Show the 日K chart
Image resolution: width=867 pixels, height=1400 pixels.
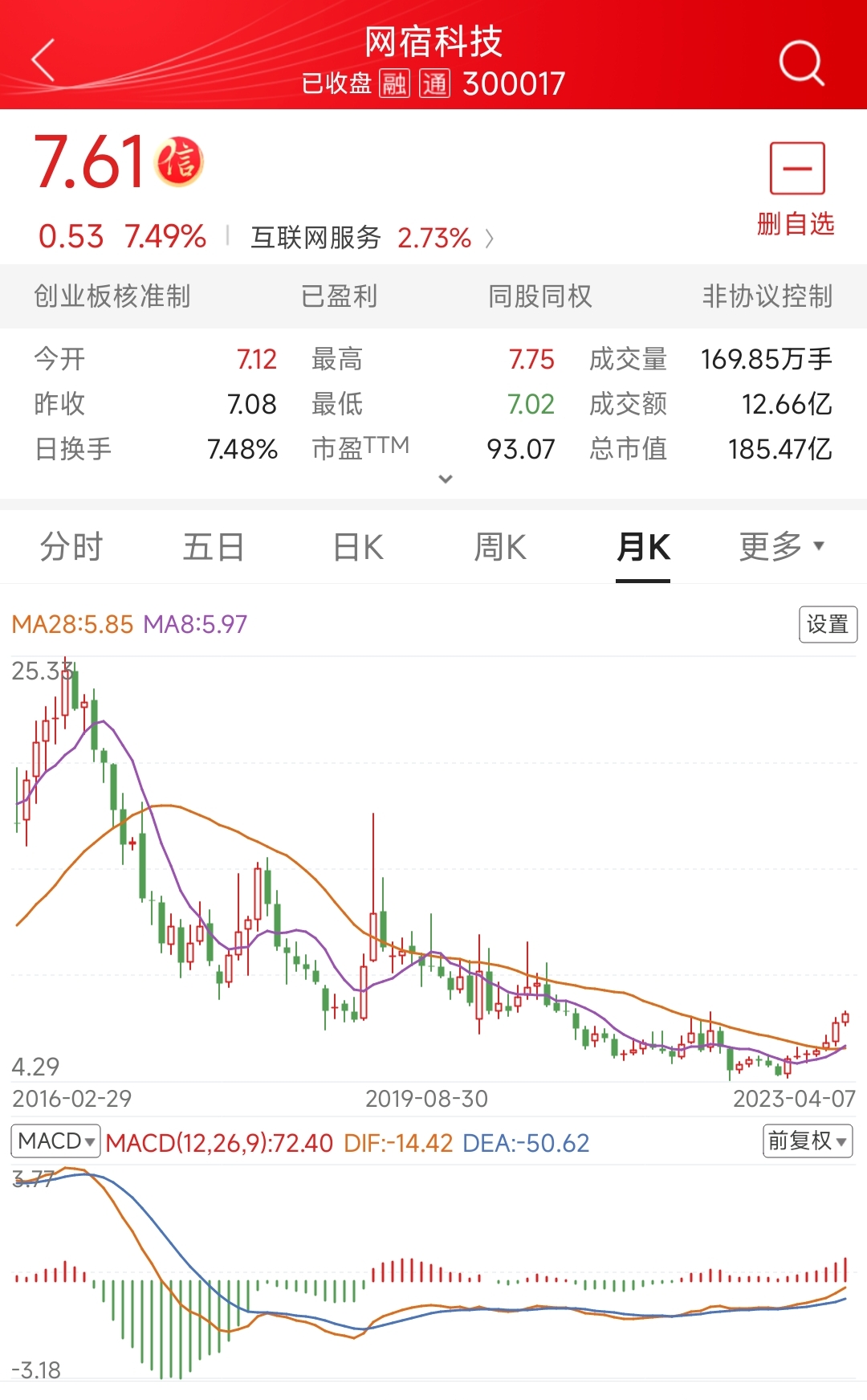358,547
